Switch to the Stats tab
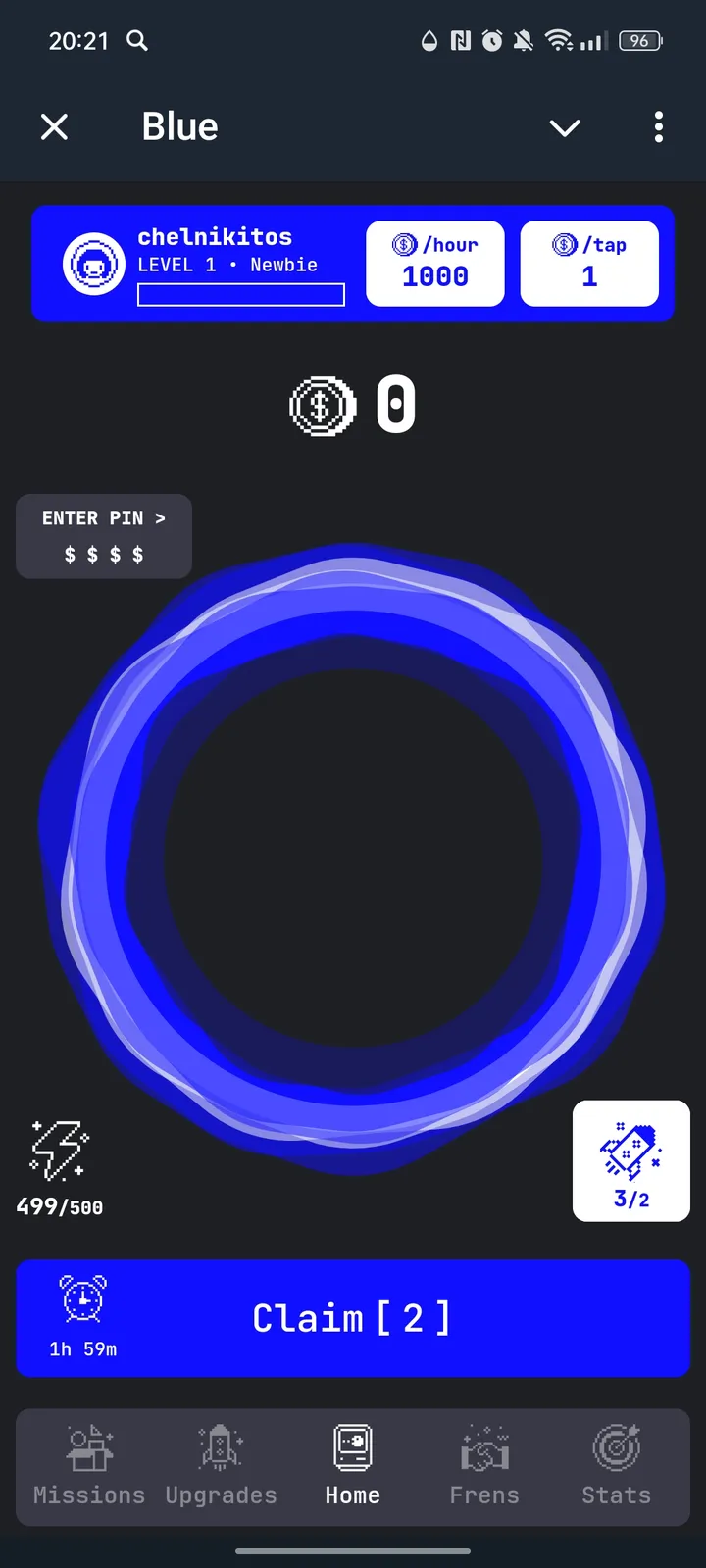Image resolution: width=706 pixels, height=1568 pixels. (615, 1465)
